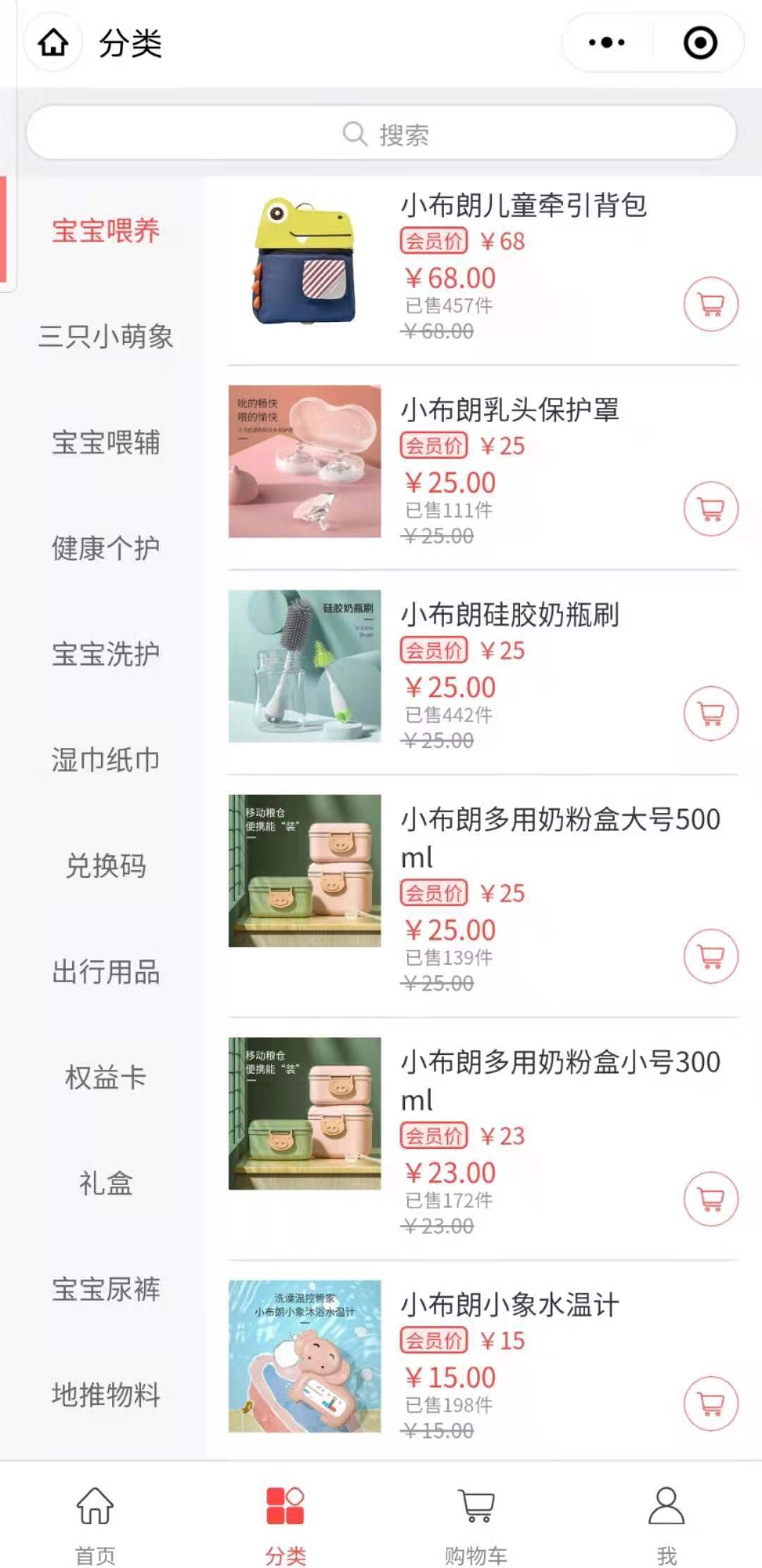Add 小布朗乳头保护罩 to cart

pos(710,509)
